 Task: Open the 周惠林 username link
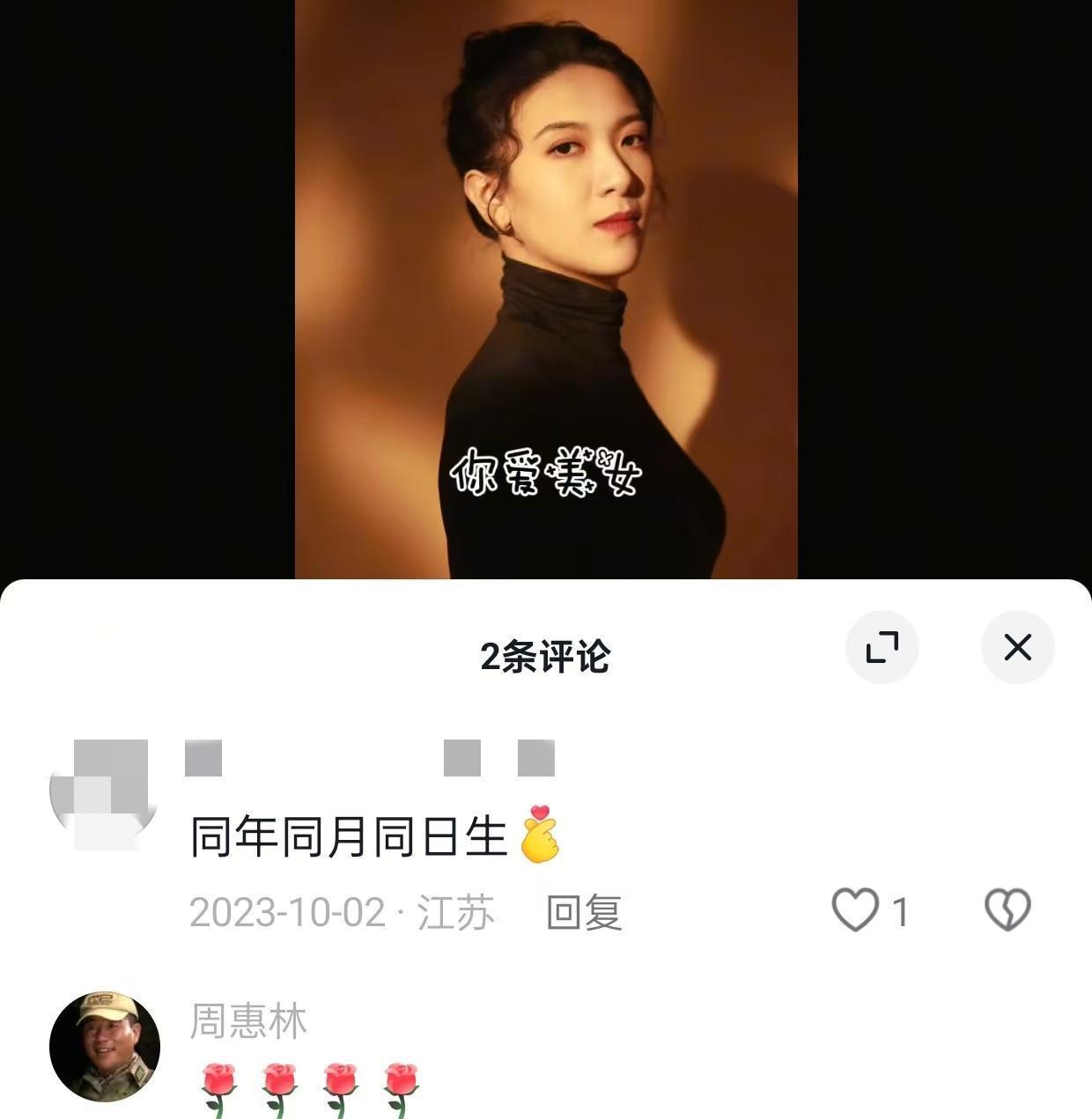[x=248, y=1021]
